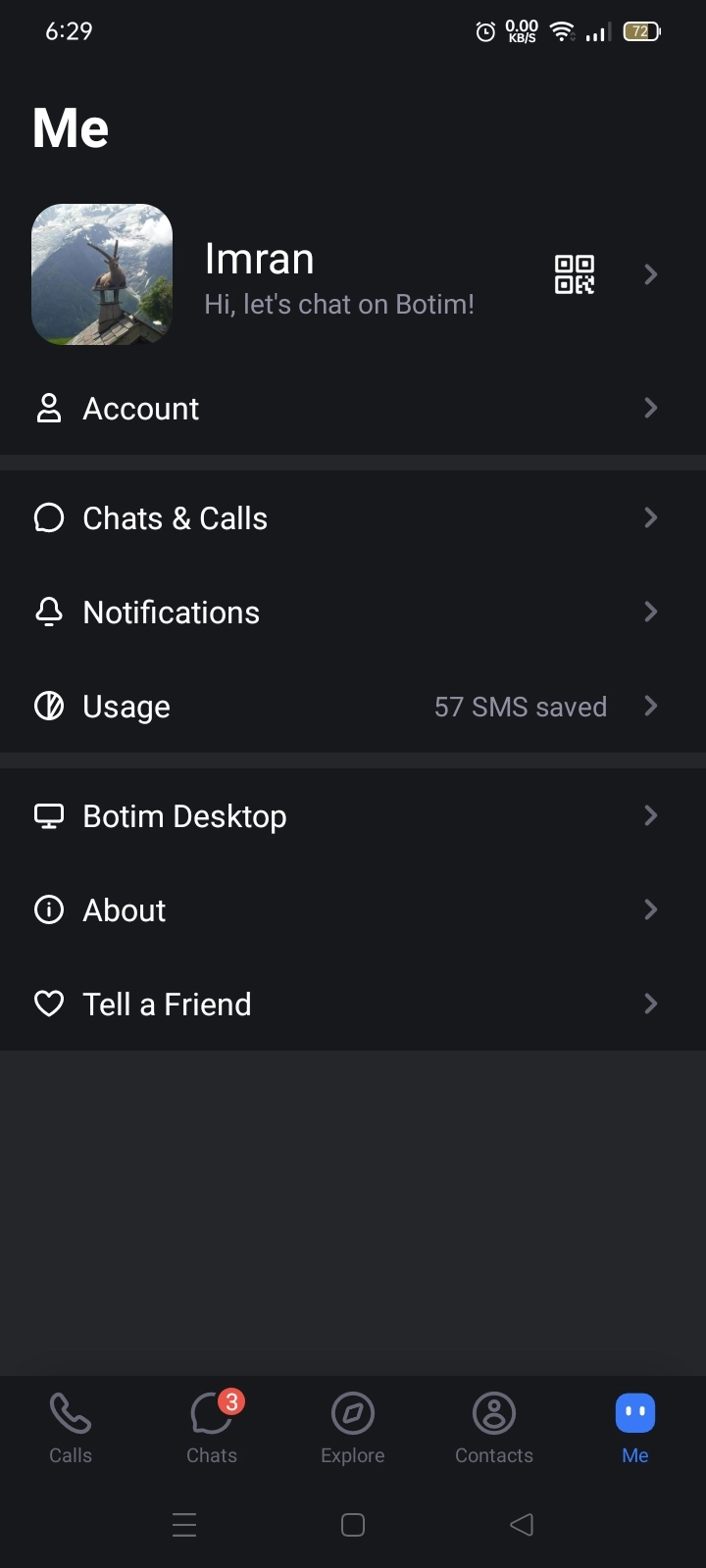Expand the Account settings row
This screenshot has height=1568, width=706.
(353, 408)
